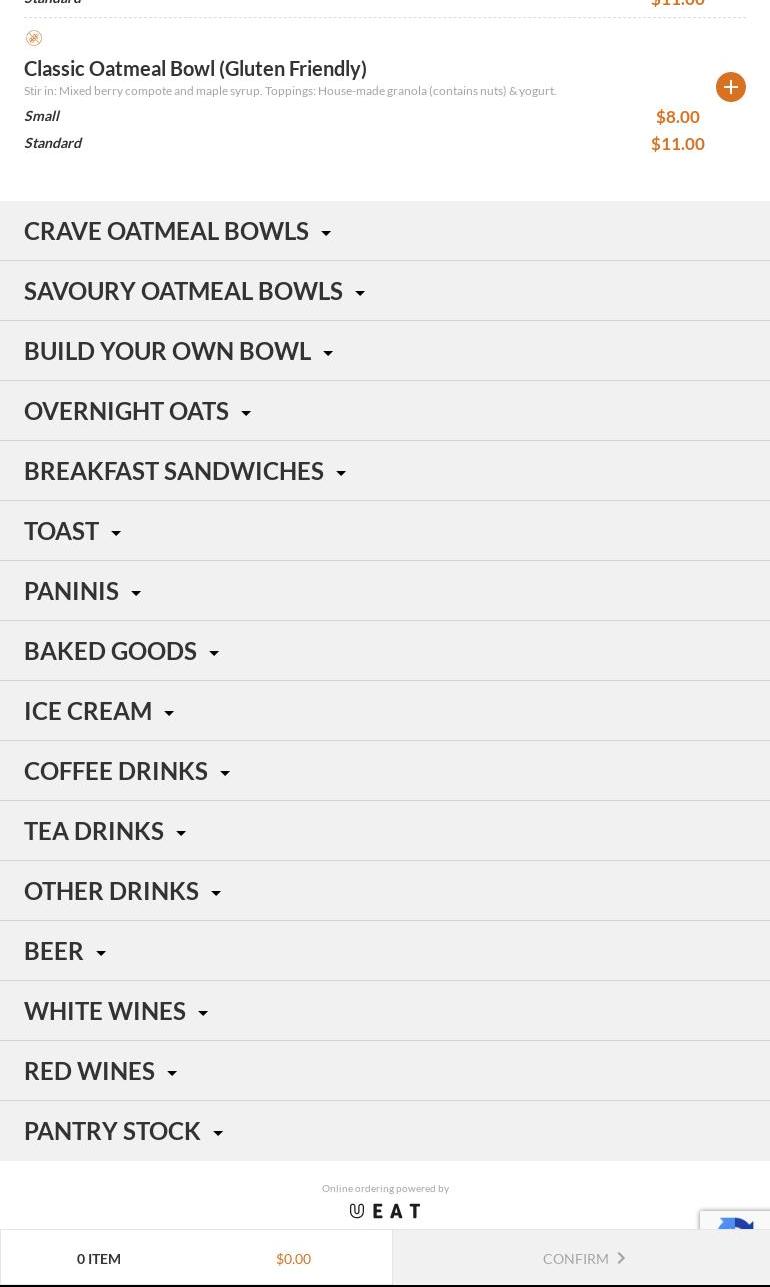Add Classic Oatmeal Bowl to order
This screenshot has height=1287, width=770.
(730, 87)
